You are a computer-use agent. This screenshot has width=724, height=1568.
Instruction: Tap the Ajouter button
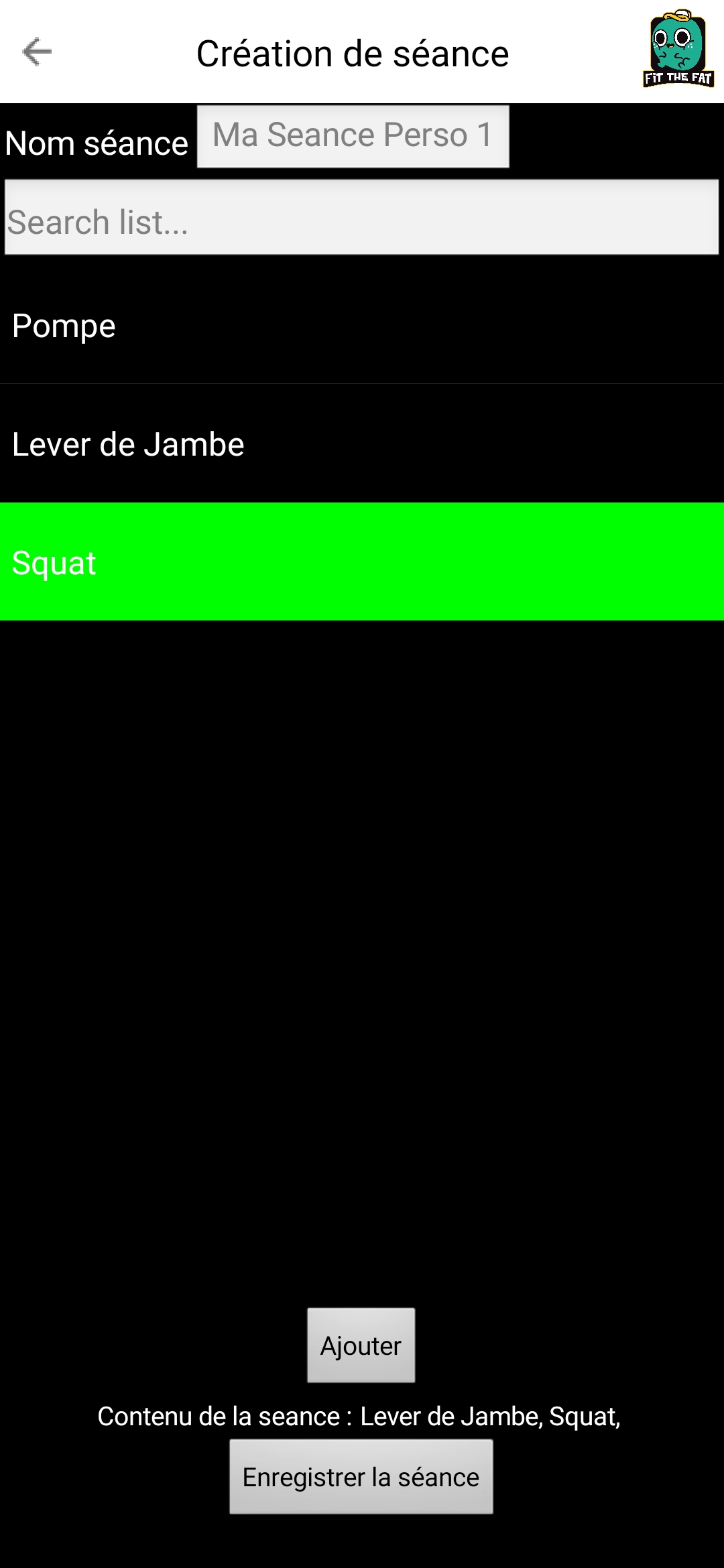[x=361, y=1345]
